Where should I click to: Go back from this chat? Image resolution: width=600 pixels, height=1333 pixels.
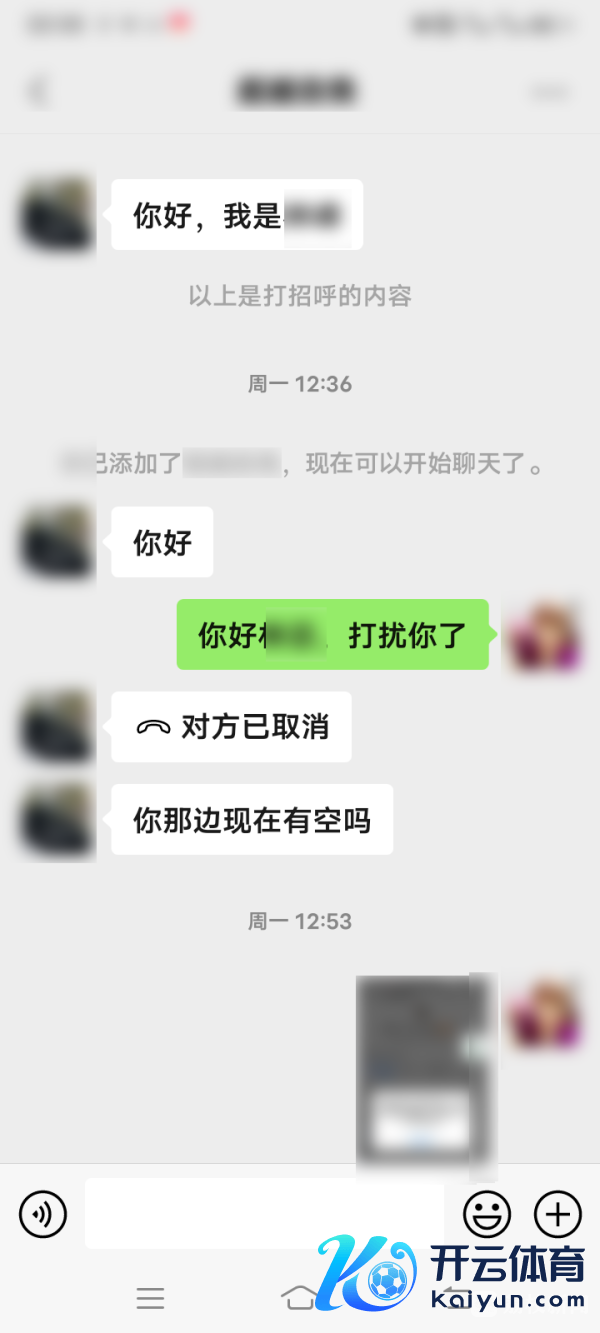(x=38, y=91)
